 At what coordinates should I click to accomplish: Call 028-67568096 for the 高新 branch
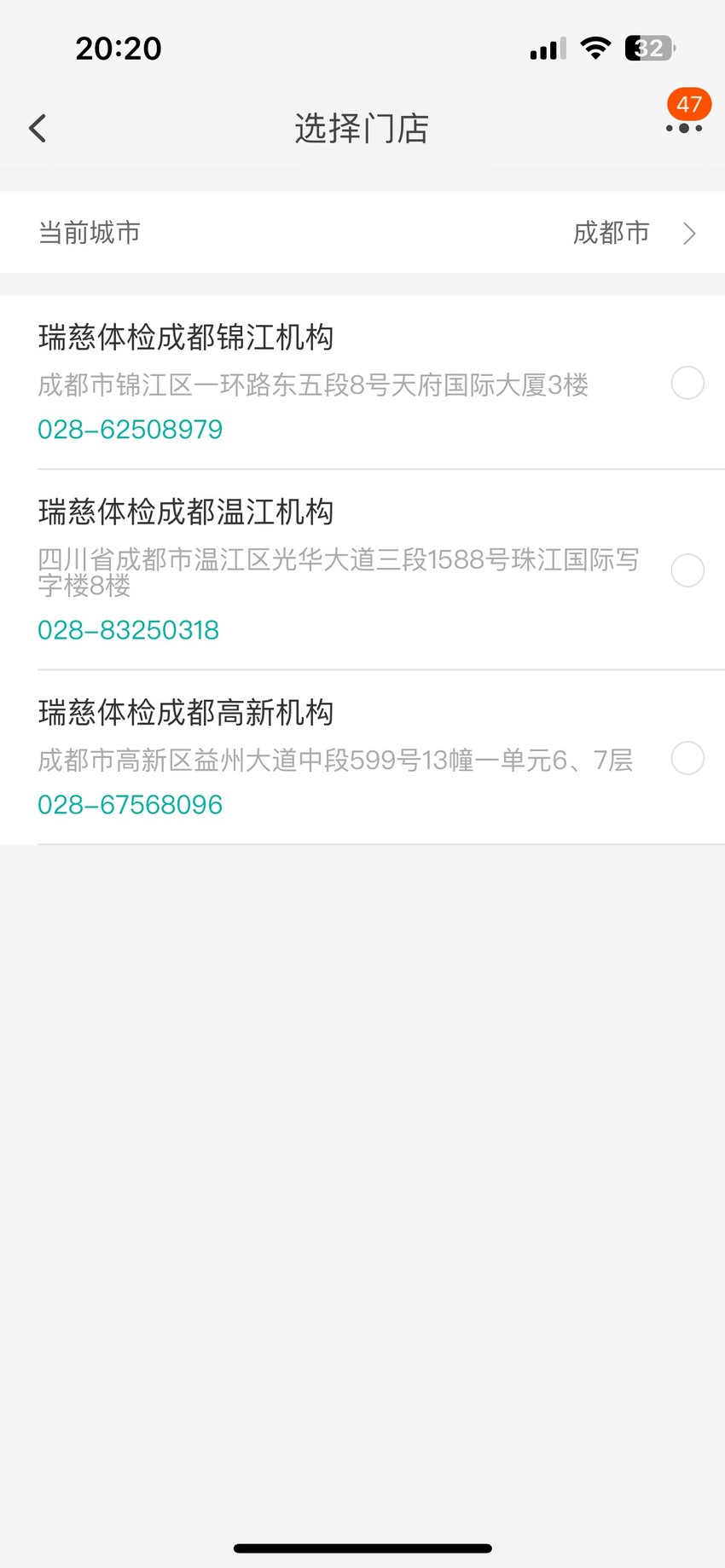(130, 805)
